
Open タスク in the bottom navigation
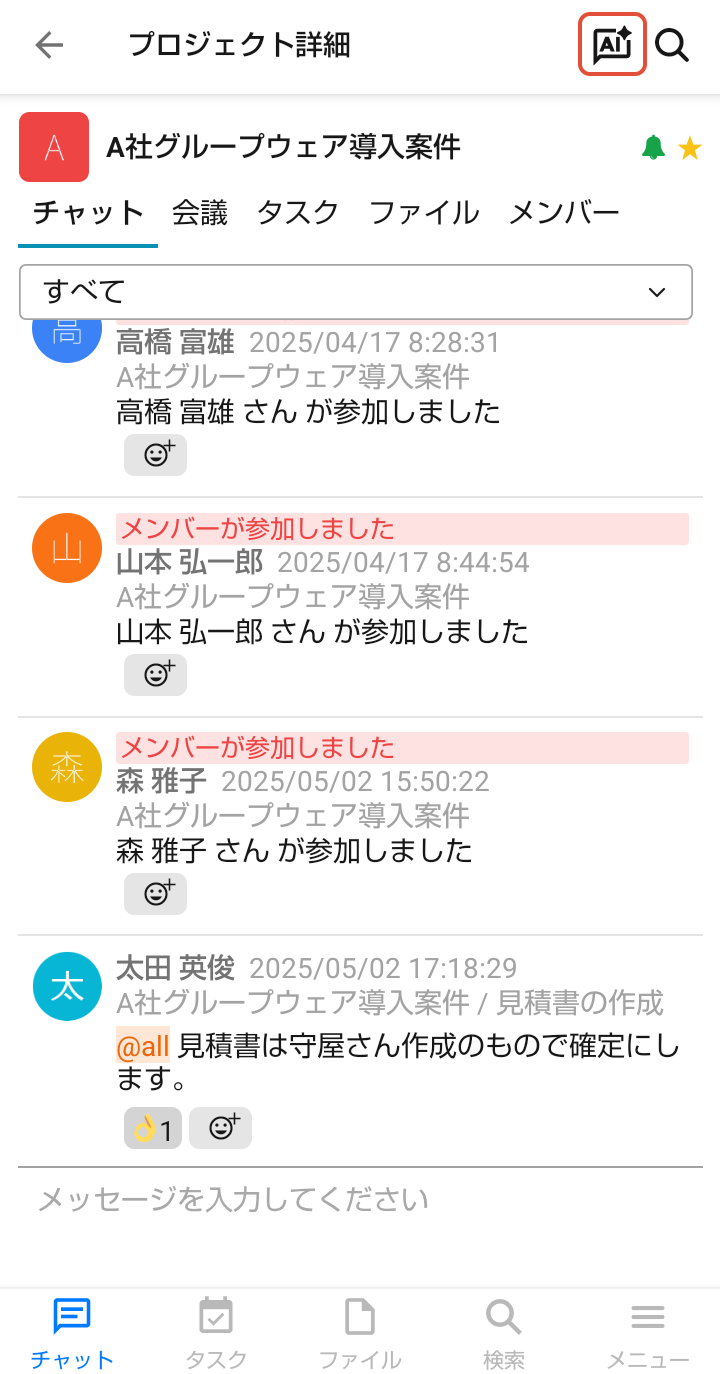pyautogui.click(x=216, y=1332)
